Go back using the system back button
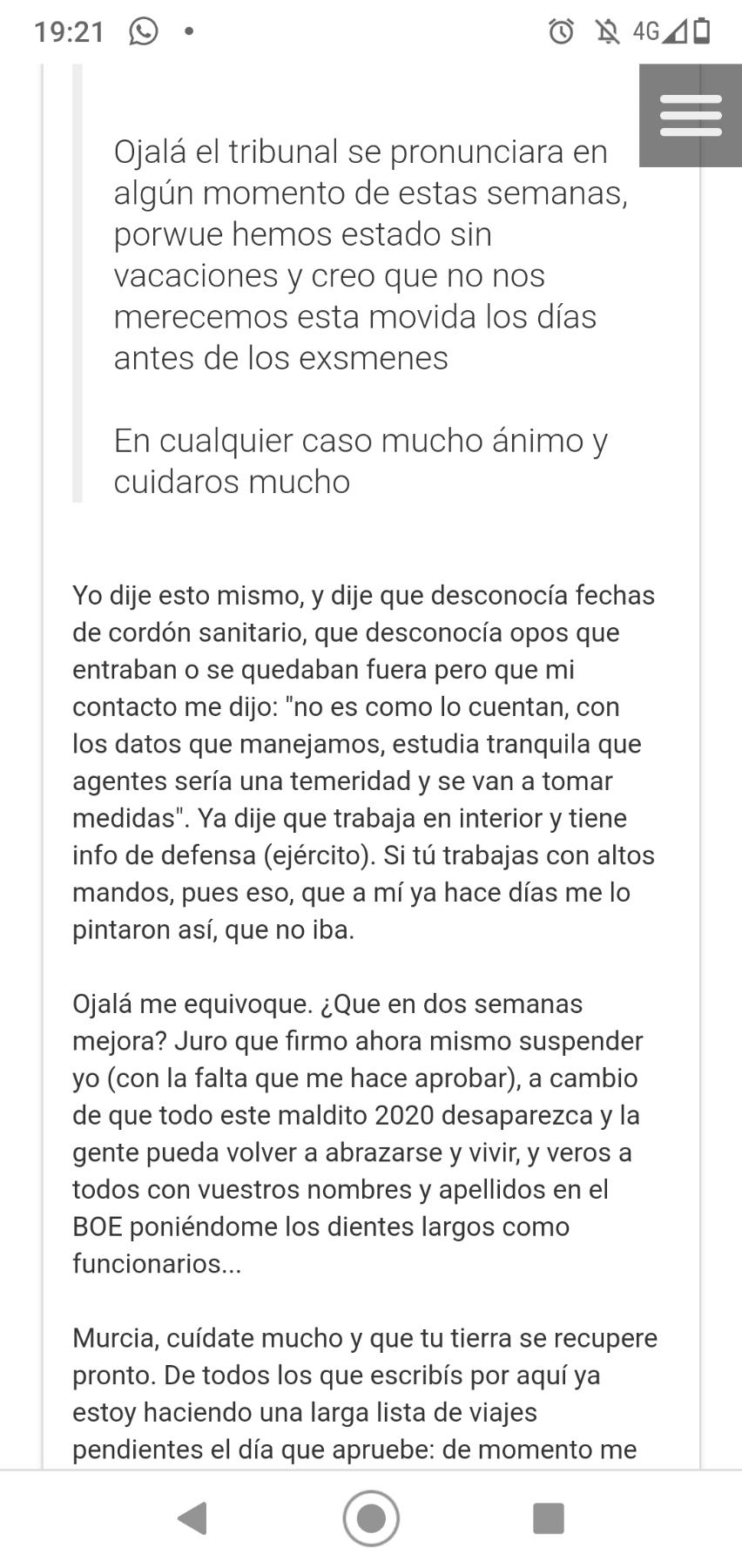The height and width of the screenshot is (1568, 742). [x=192, y=1518]
